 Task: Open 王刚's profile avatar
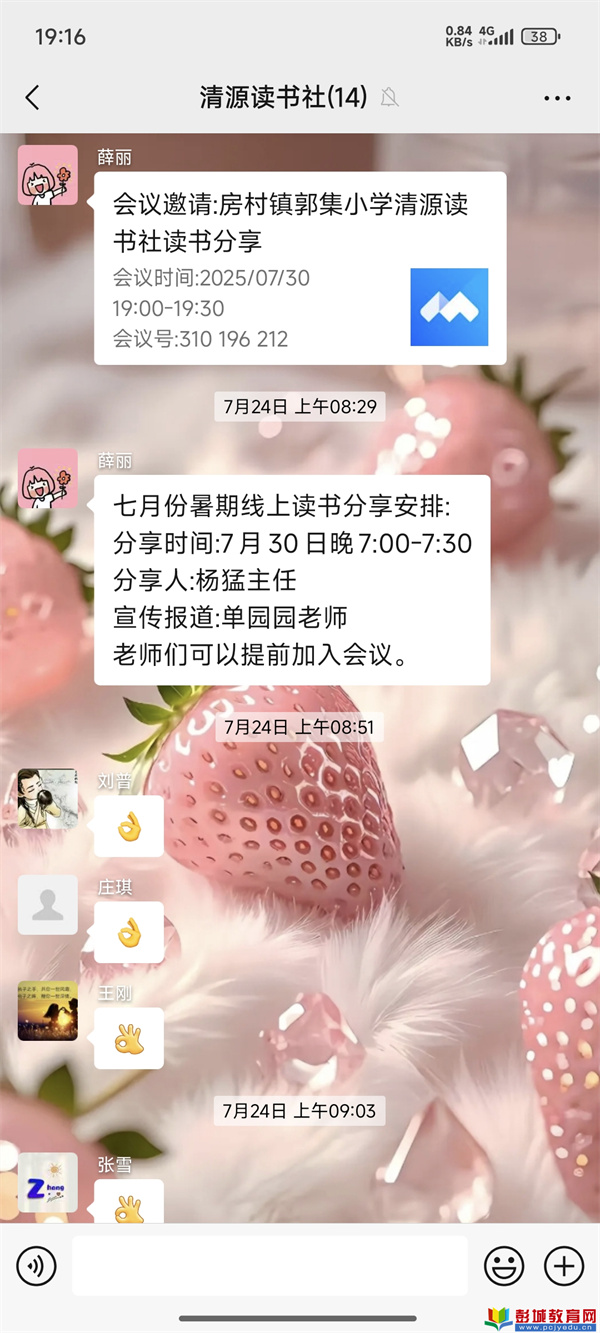click(47, 1011)
